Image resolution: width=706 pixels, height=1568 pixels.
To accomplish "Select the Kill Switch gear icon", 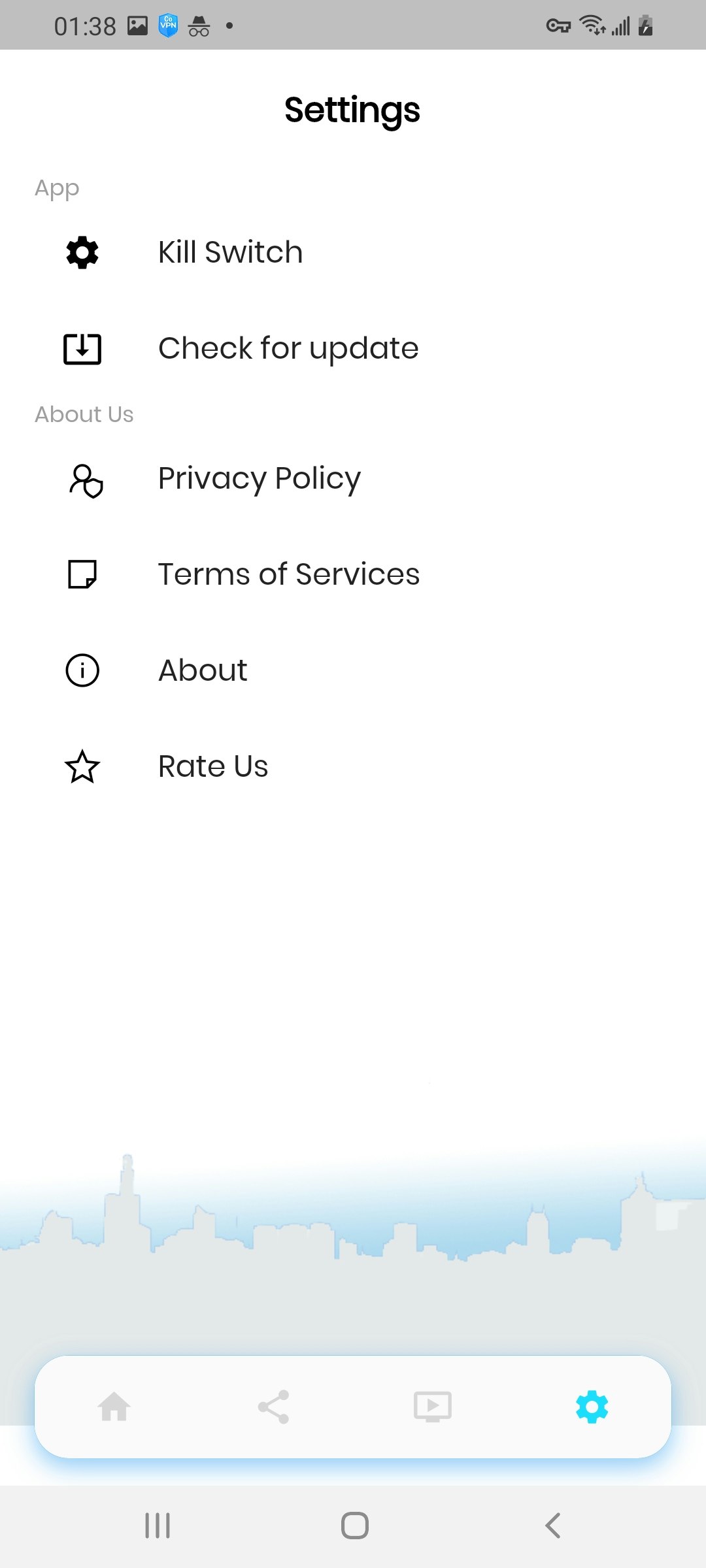I will point(81,252).
